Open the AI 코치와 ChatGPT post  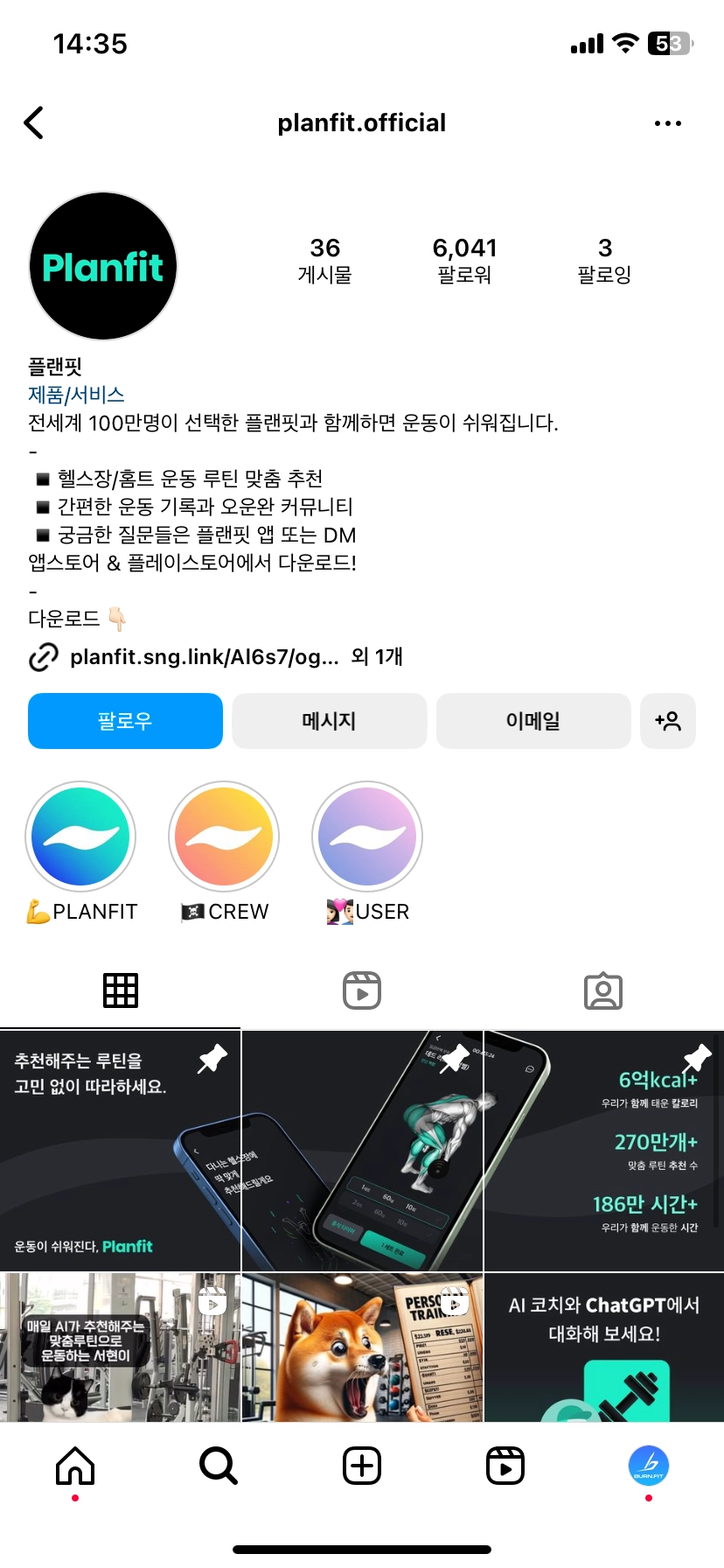(604, 1347)
